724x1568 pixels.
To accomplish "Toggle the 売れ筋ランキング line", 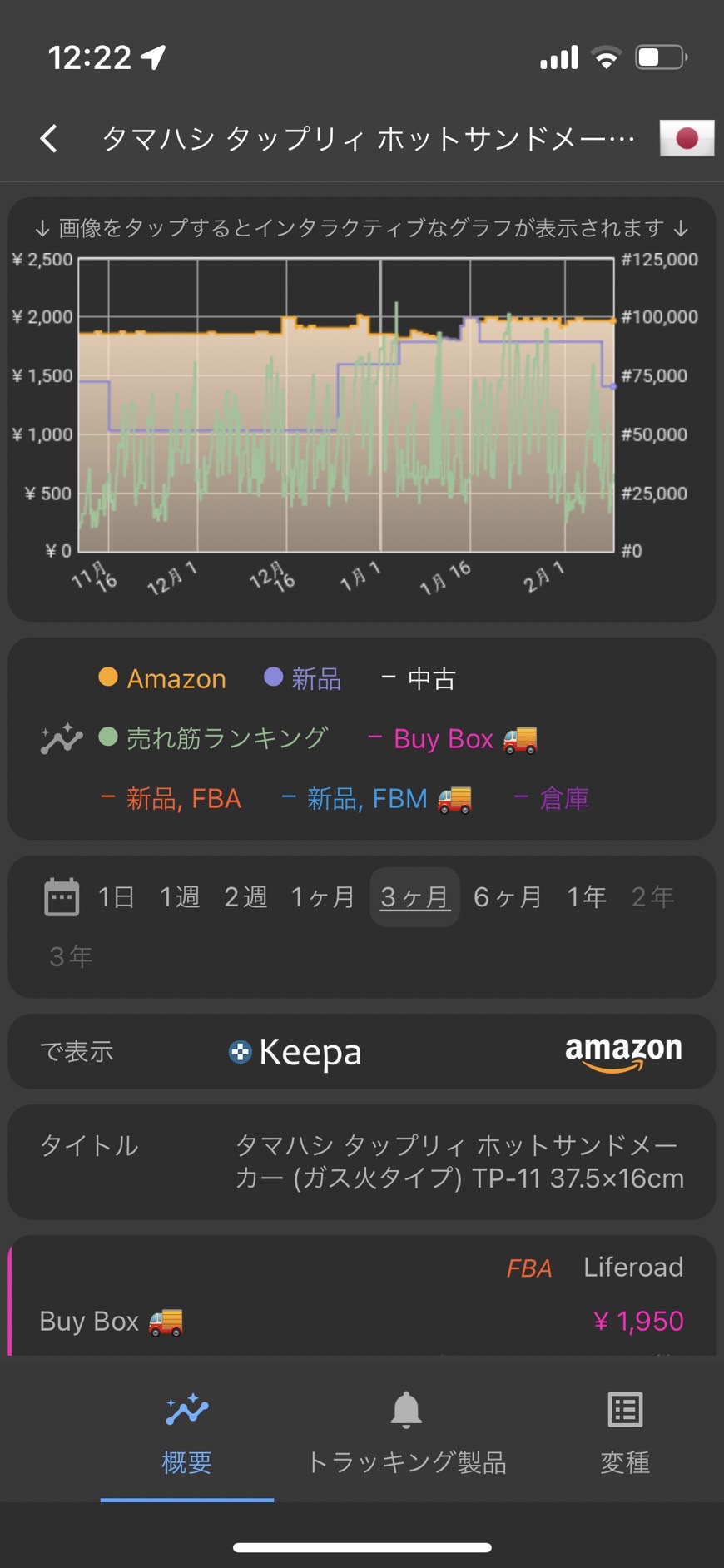I will 213,738.
